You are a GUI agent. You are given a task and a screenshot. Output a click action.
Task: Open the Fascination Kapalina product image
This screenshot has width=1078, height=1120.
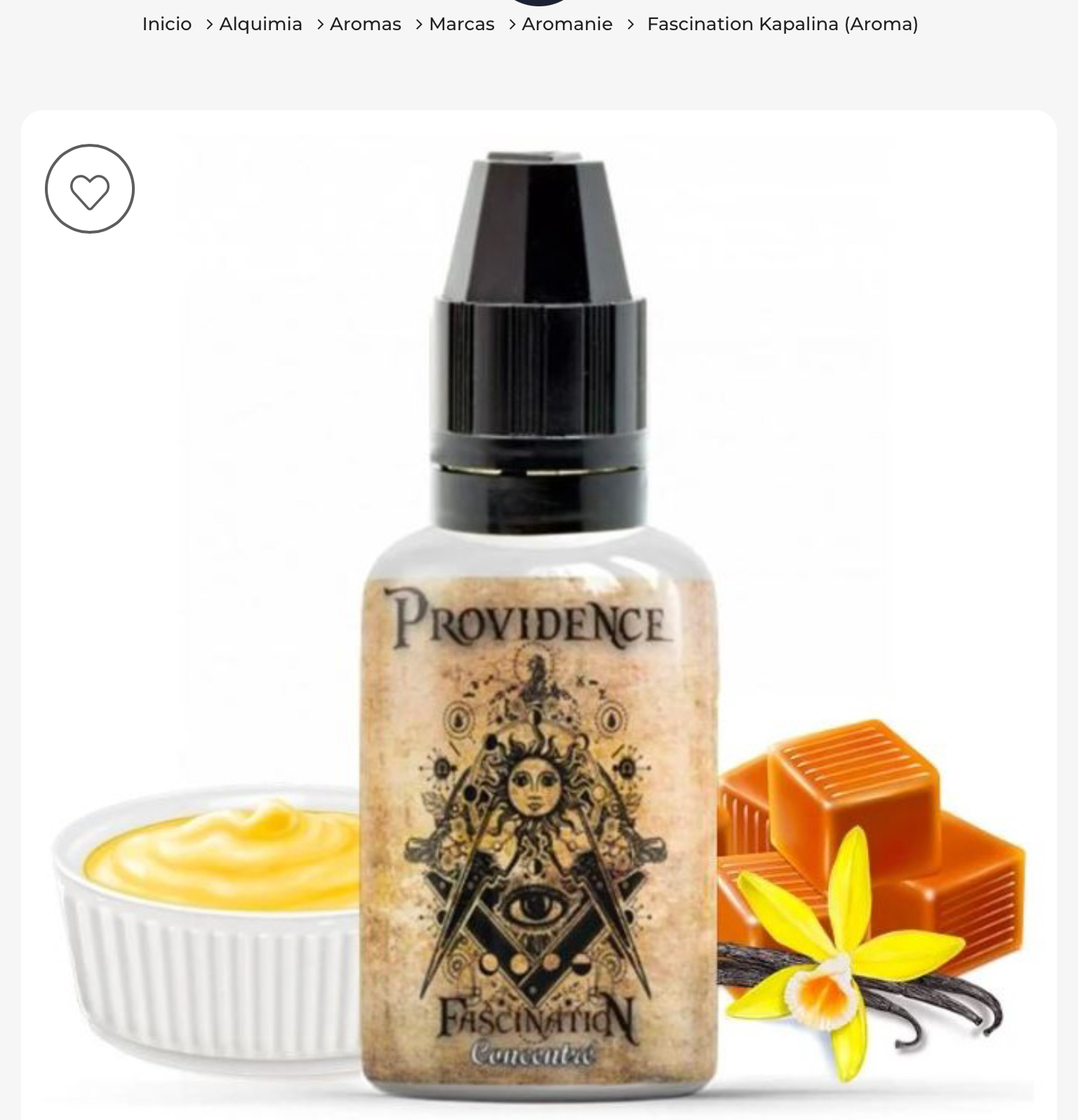(539, 632)
